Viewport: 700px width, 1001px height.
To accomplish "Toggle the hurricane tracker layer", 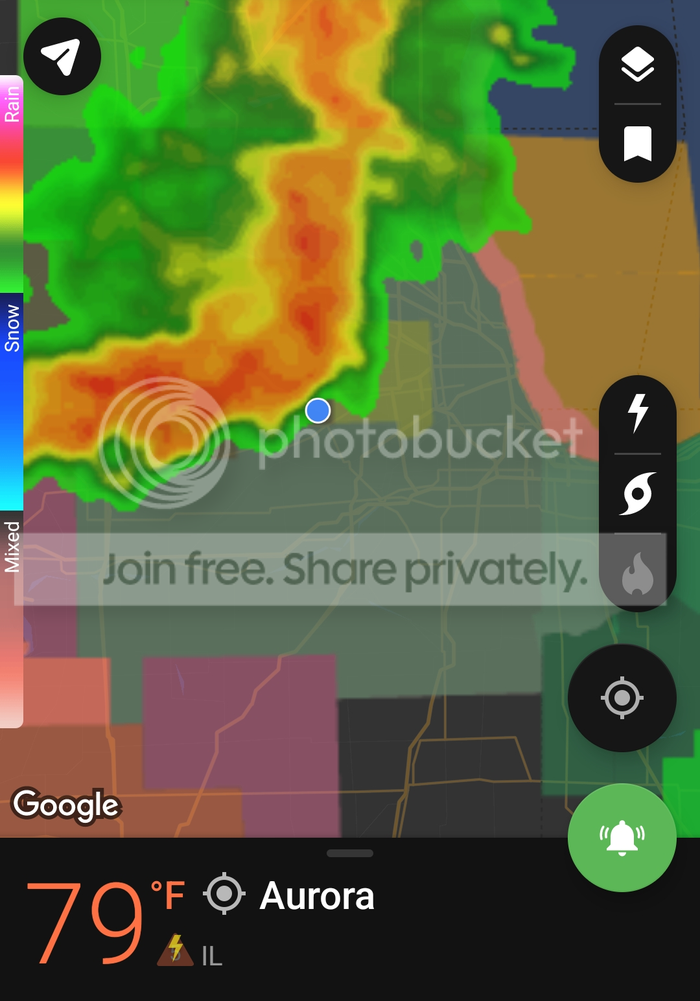I will click(637, 494).
